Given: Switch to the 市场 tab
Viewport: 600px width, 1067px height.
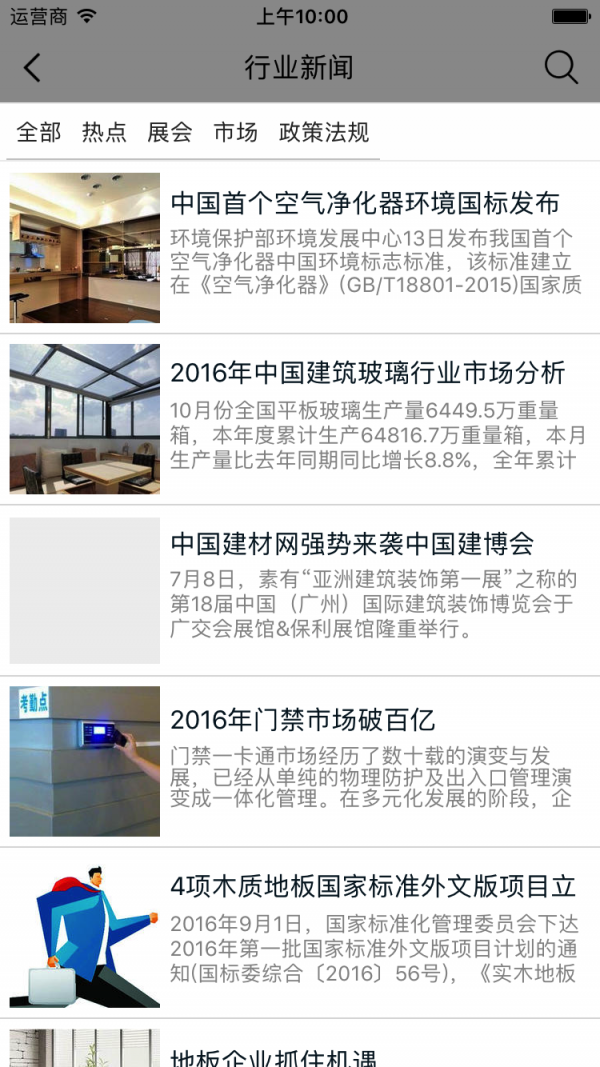Looking at the screenshot, I should pyautogui.click(x=235, y=132).
